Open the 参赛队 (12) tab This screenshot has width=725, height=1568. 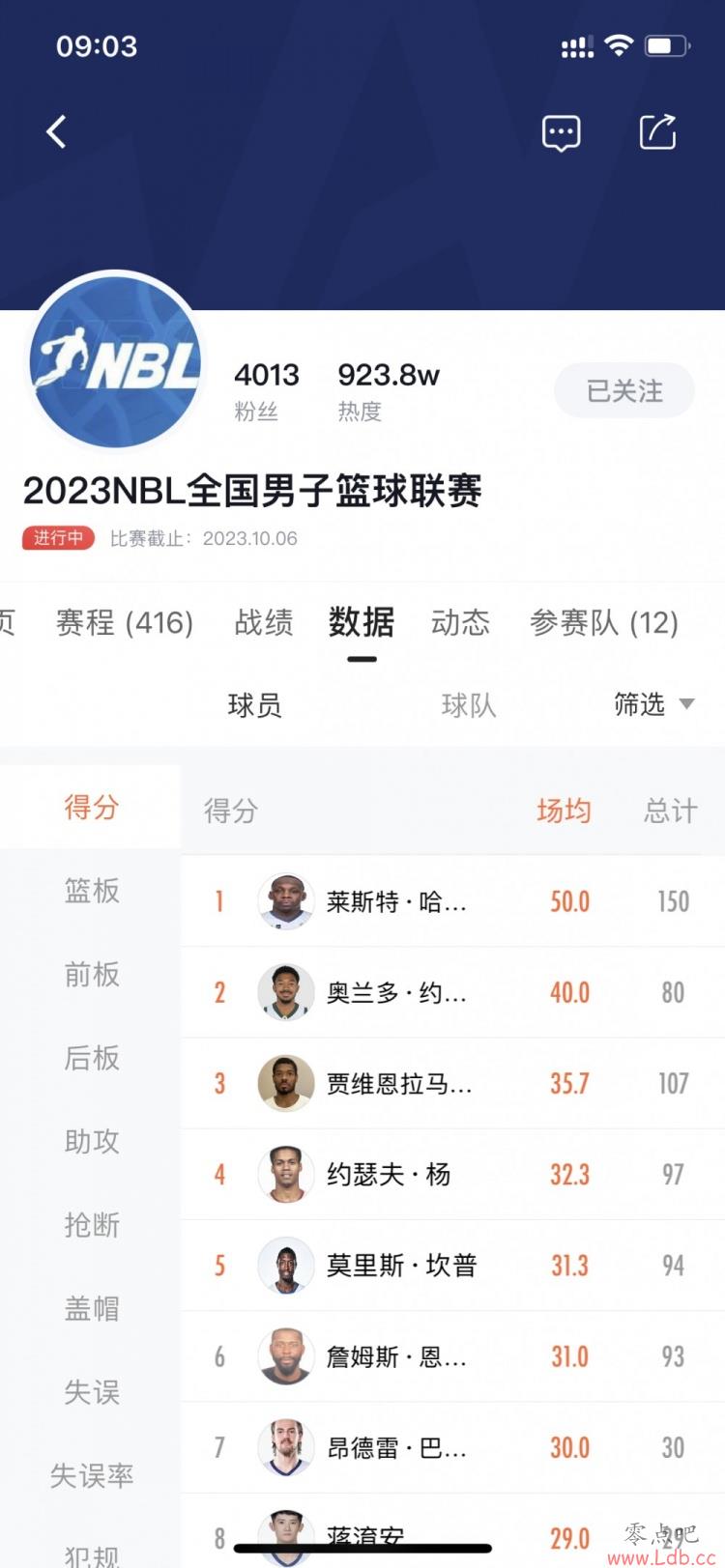pos(603,622)
